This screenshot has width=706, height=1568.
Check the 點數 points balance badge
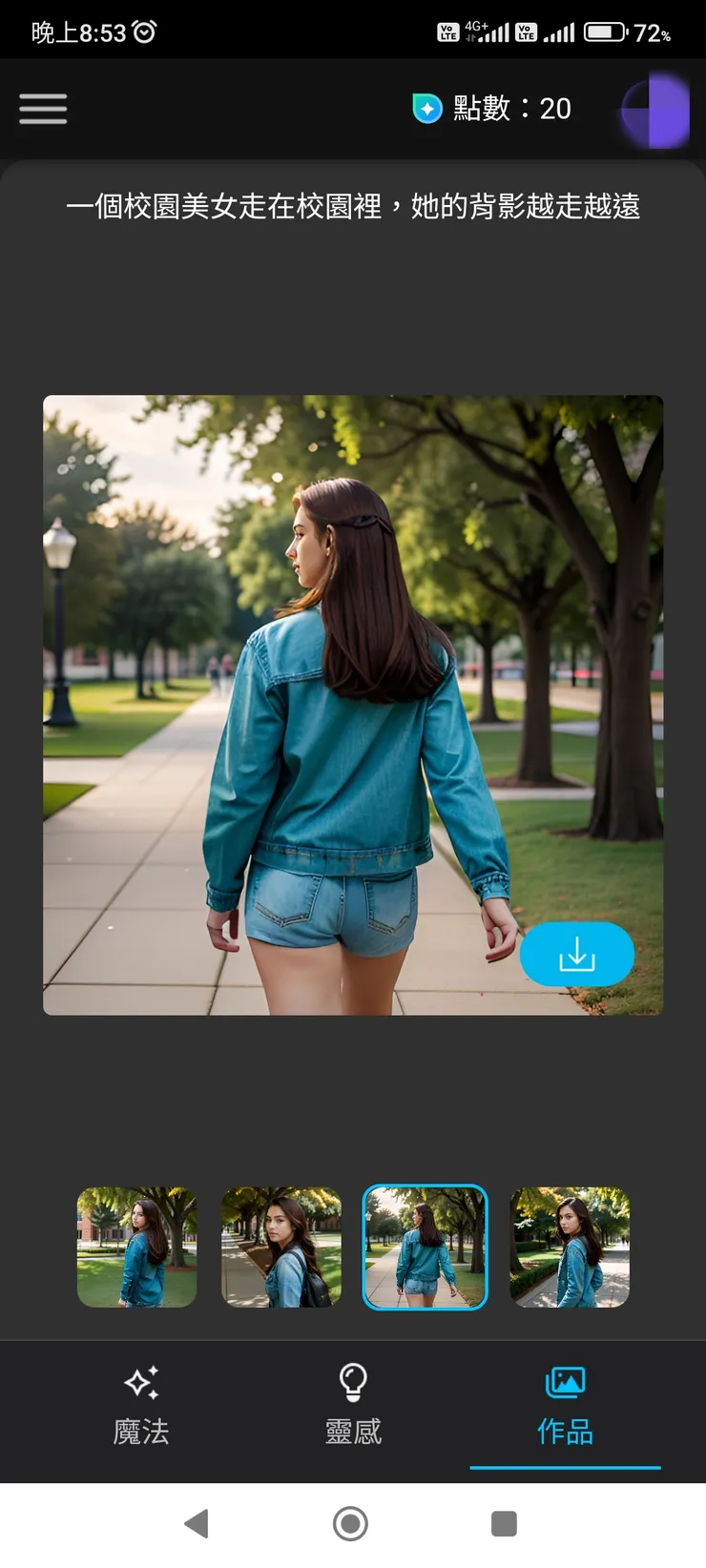(x=492, y=109)
